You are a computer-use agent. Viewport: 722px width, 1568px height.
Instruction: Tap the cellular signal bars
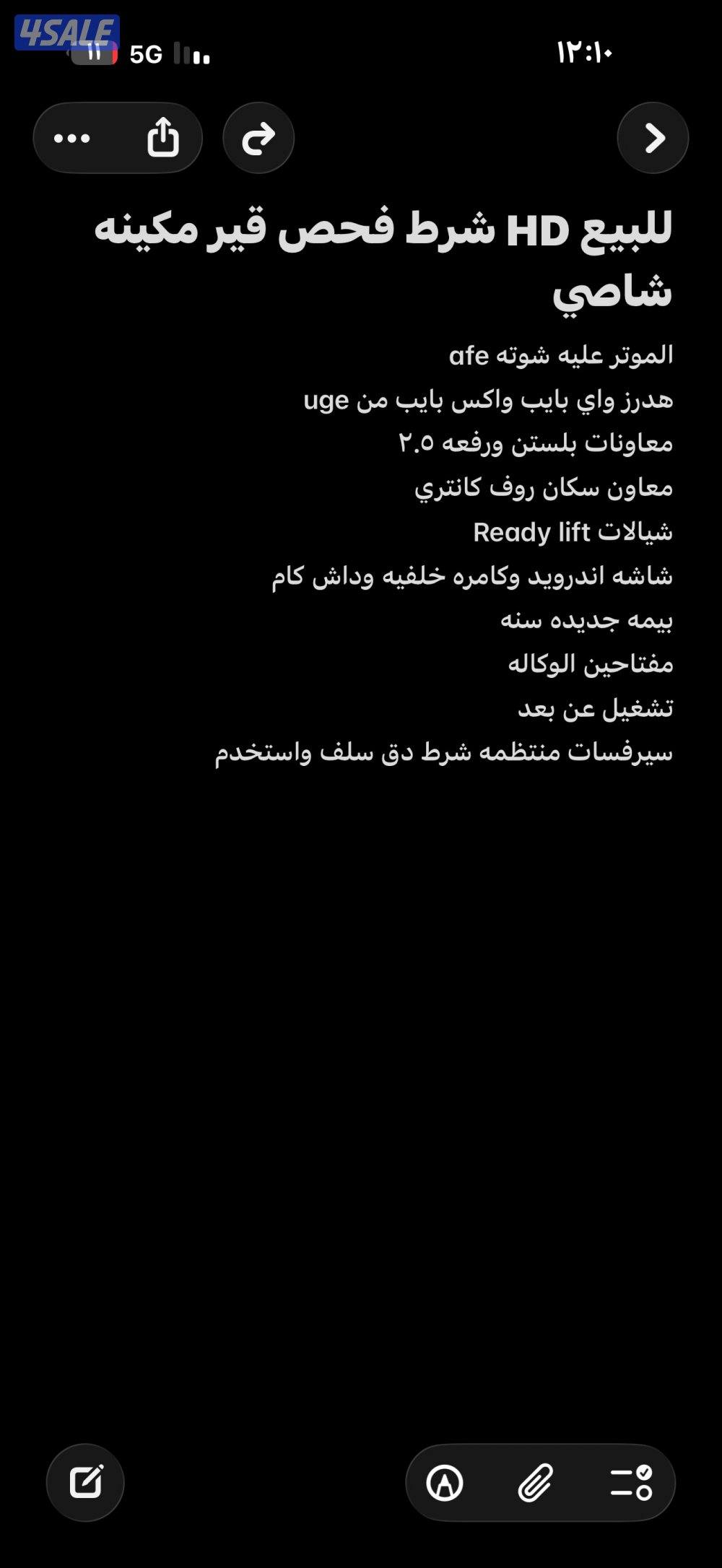(x=191, y=53)
